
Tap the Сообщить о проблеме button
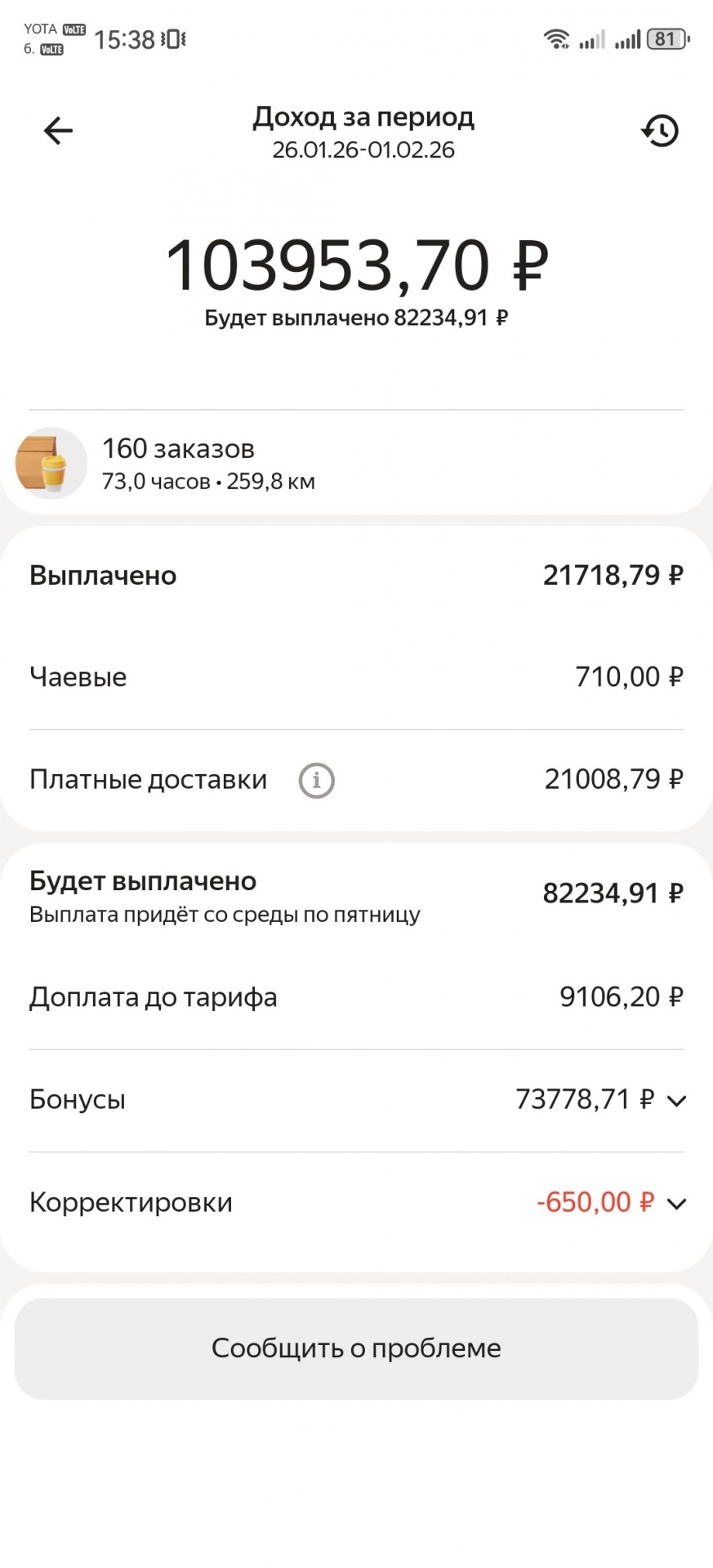pyautogui.click(x=356, y=1348)
